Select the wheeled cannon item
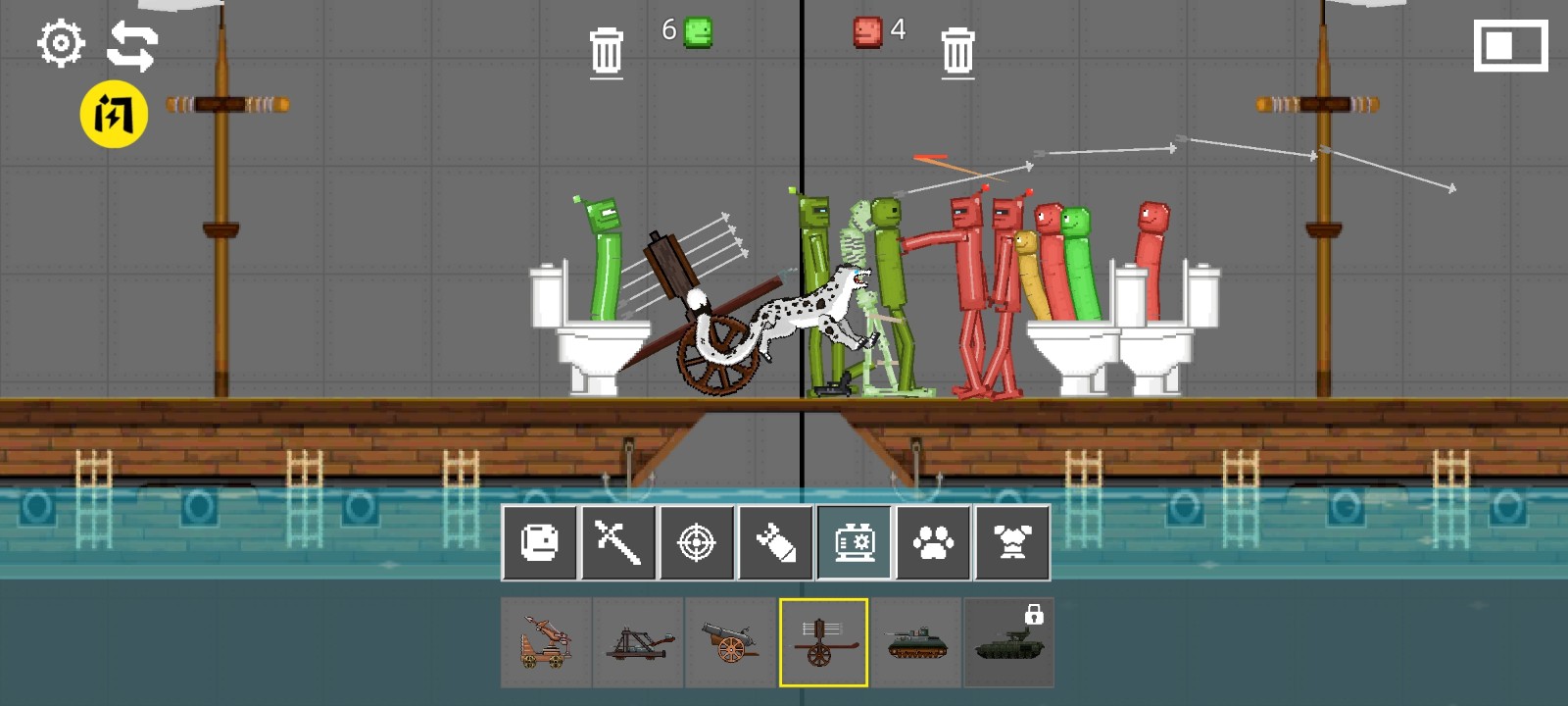The image size is (1568, 706). click(x=730, y=642)
